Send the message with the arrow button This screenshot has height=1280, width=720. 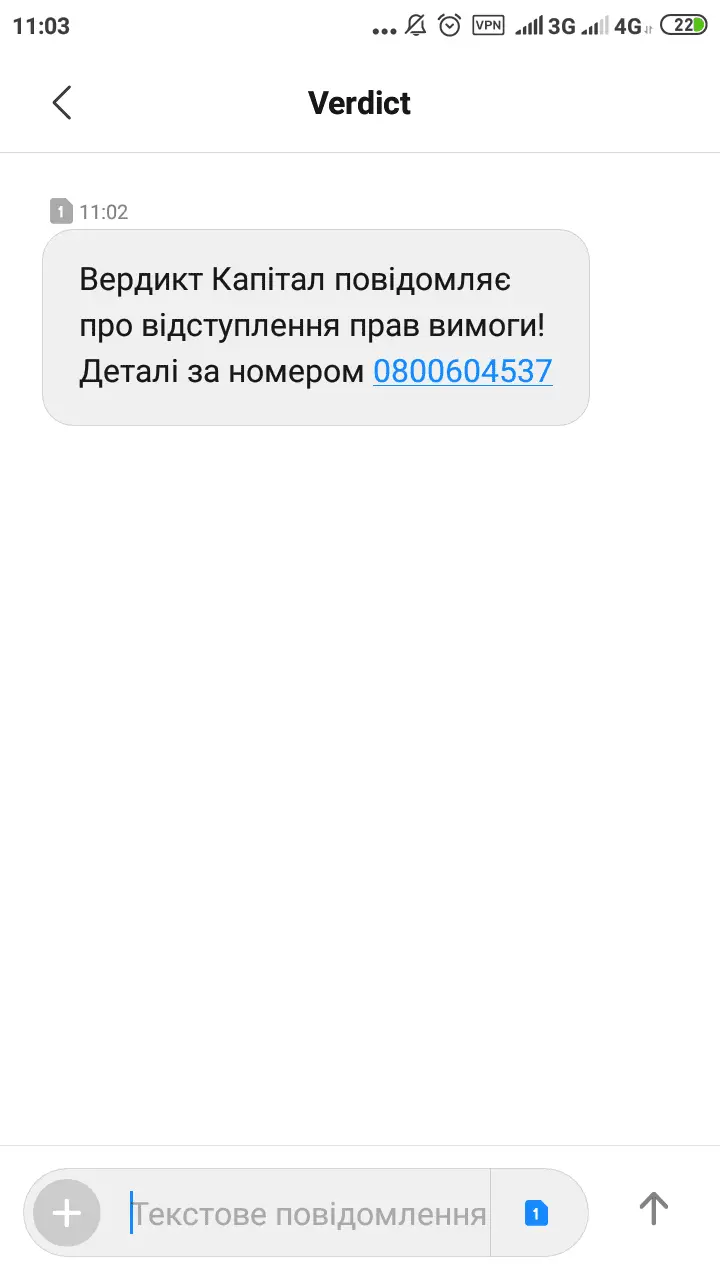(x=653, y=1209)
